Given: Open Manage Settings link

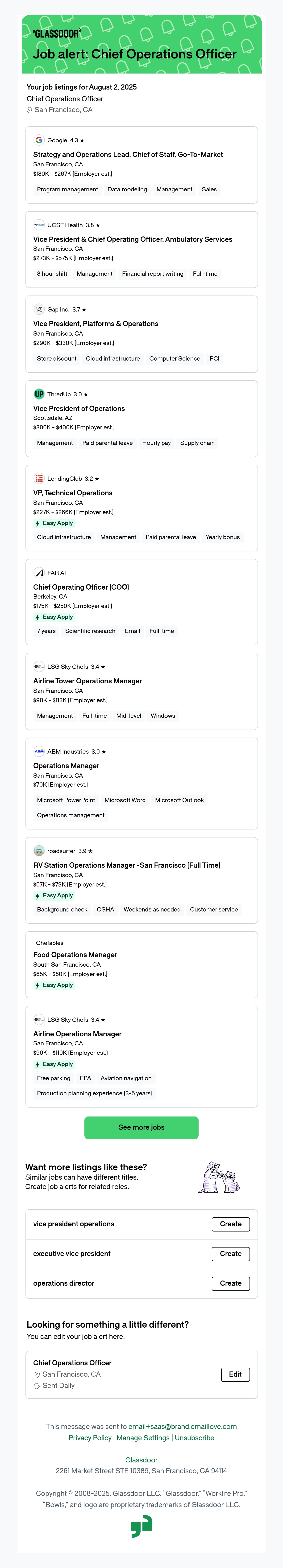Looking at the screenshot, I should pos(143,1438).
